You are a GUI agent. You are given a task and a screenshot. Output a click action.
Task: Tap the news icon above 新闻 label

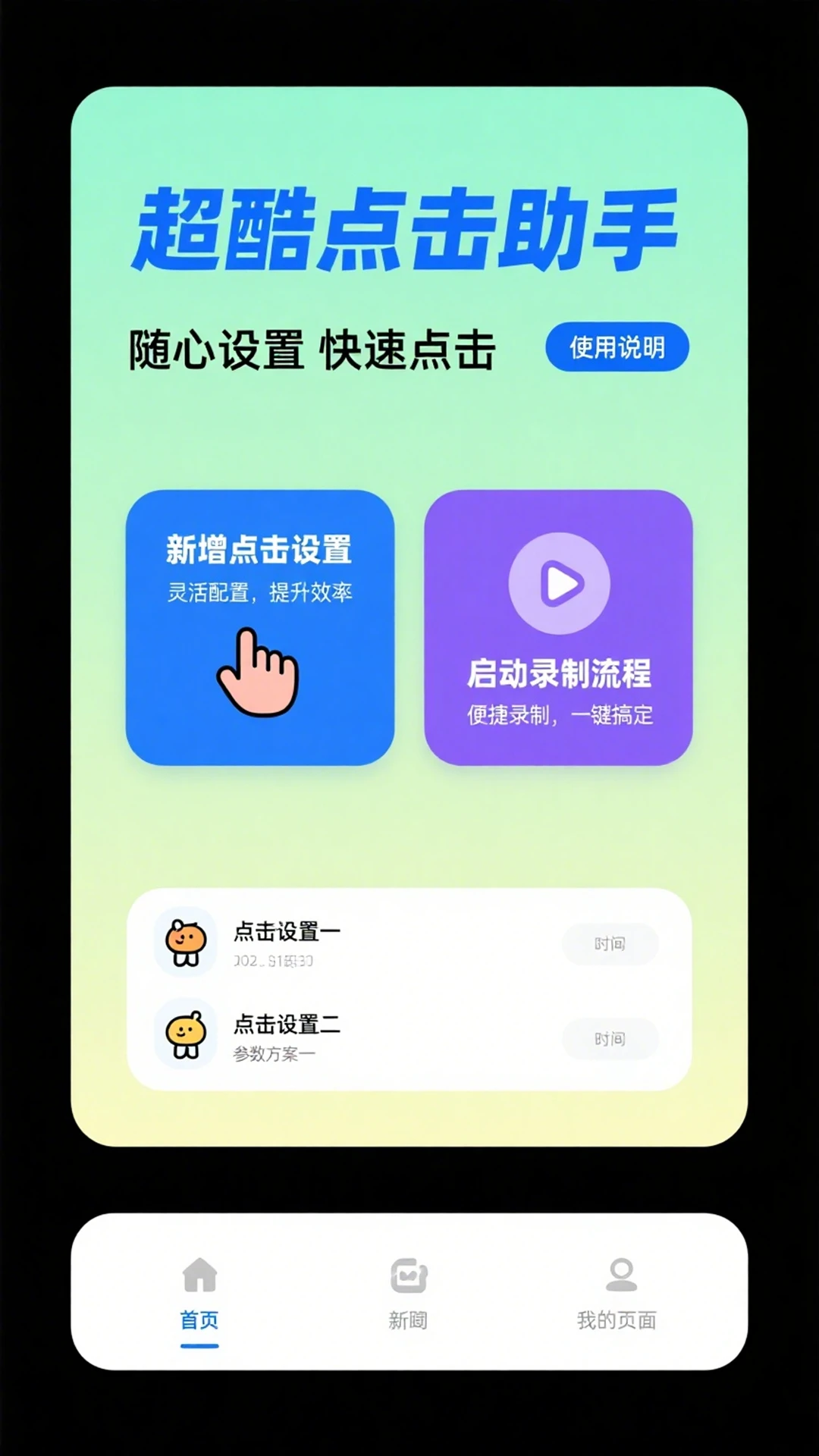coord(409,1272)
